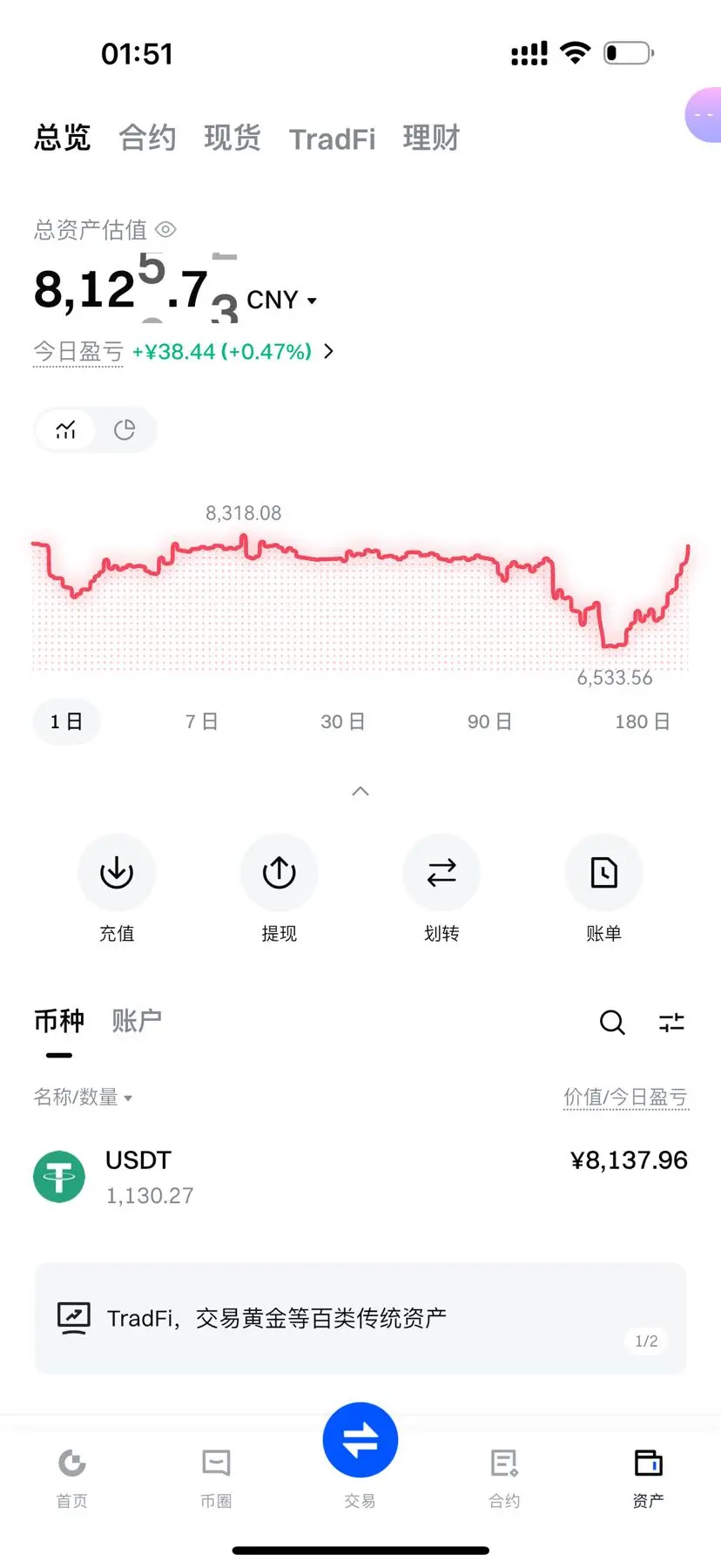This screenshot has width=721, height=1568.
Task: Collapse the asset chart
Action: click(360, 791)
